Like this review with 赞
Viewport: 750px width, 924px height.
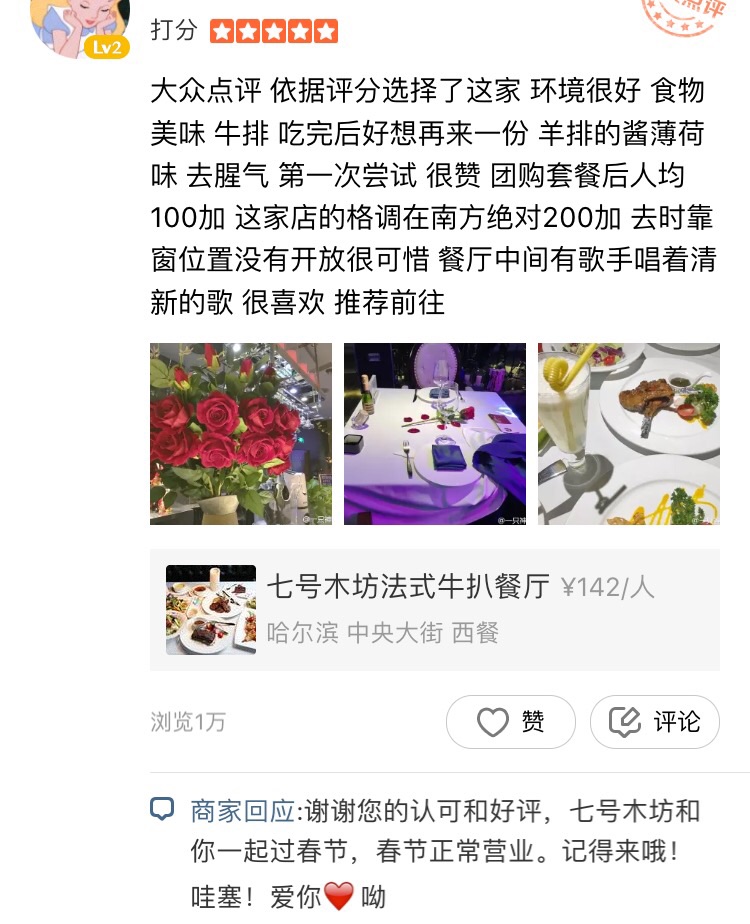[511, 722]
